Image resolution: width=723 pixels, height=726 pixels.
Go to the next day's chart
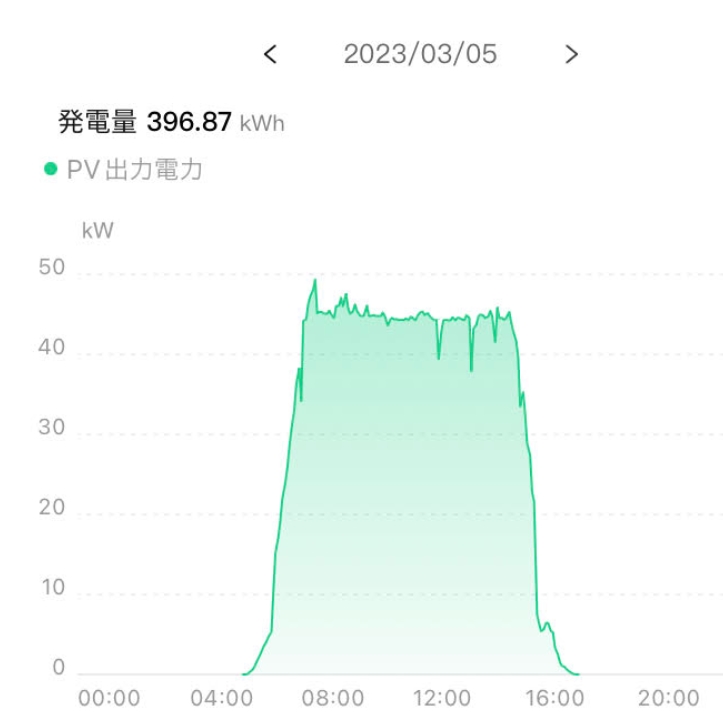click(x=571, y=54)
